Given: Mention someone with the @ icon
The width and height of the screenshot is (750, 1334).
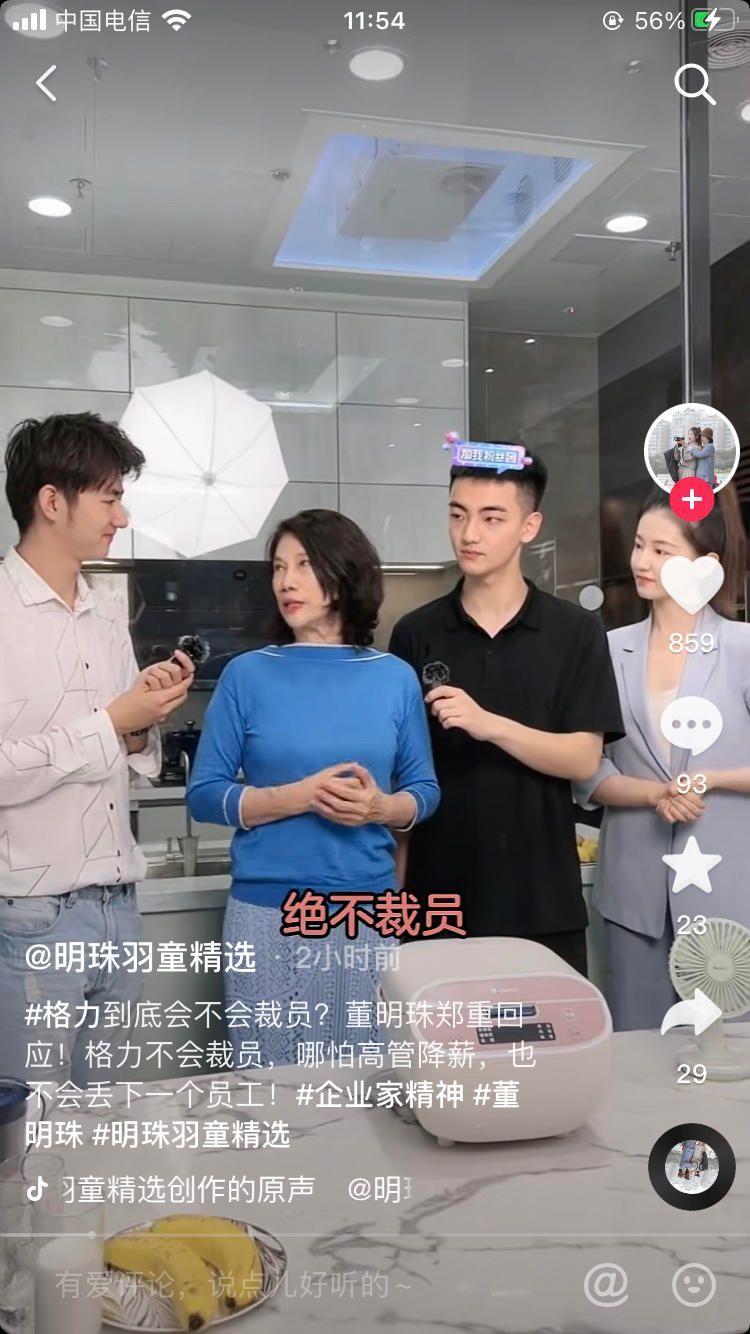Looking at the screenshot, I should 606,1284.
